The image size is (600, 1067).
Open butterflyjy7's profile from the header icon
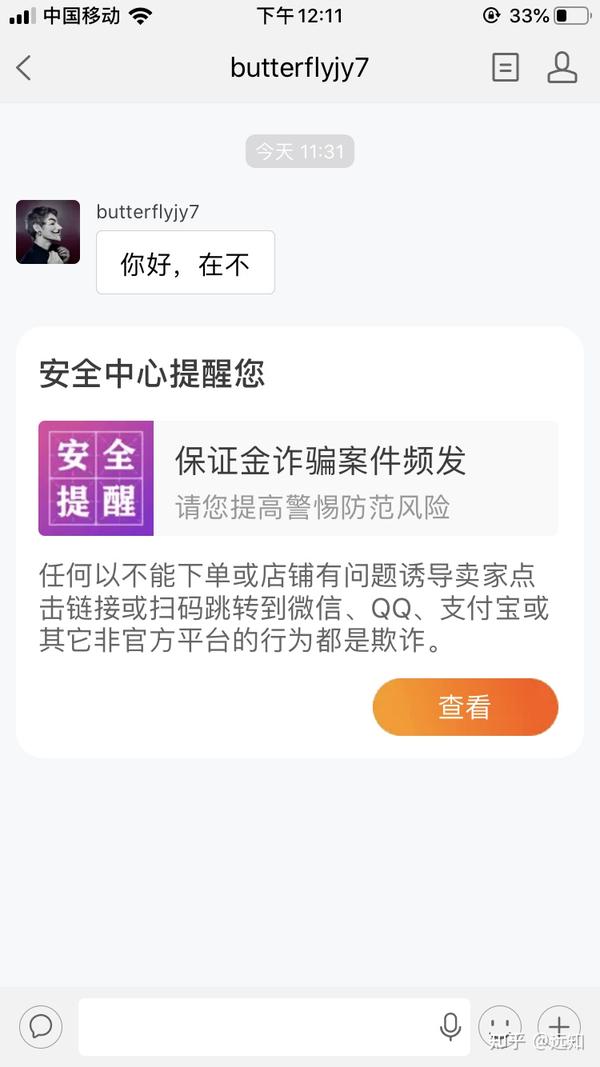pos(562,68)
